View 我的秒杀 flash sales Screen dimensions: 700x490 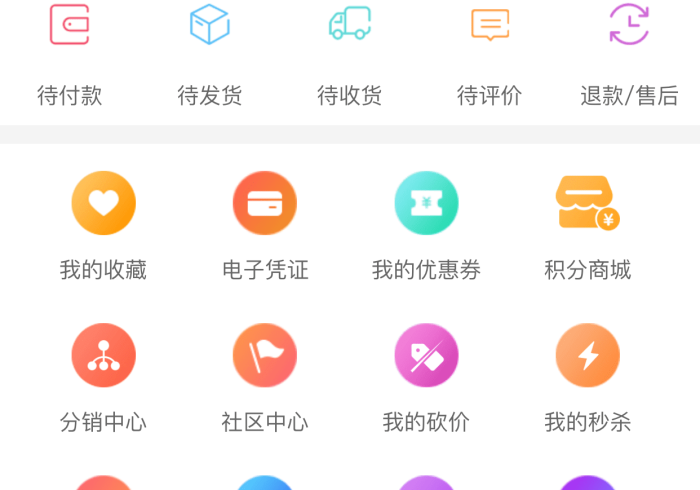tap(588, 377)
